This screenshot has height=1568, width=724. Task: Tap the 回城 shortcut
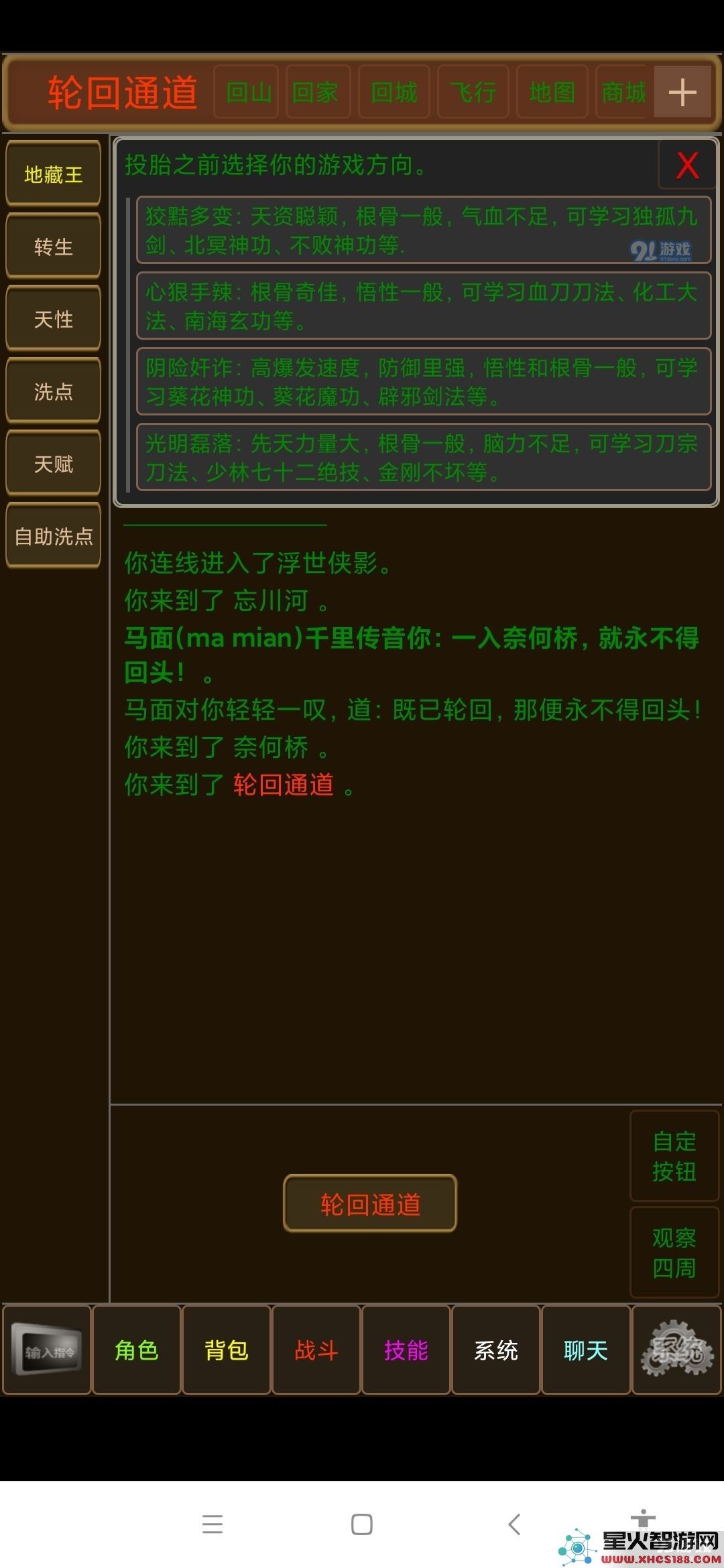pos(394,92)
